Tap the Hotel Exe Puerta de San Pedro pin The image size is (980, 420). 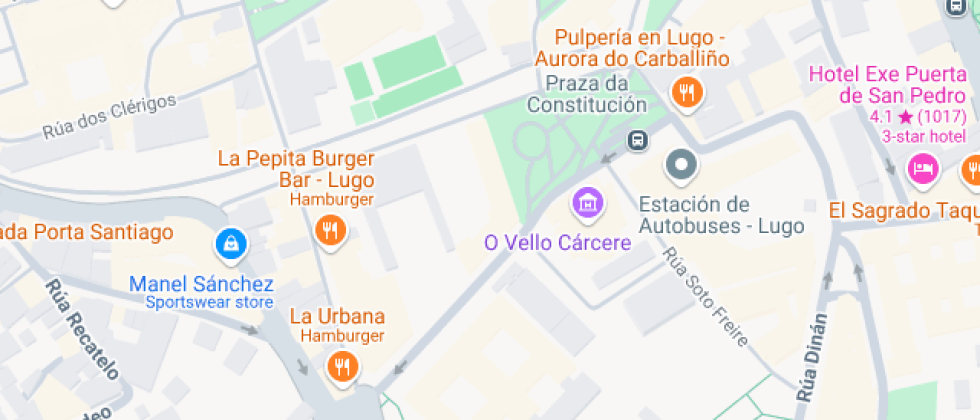922,169
